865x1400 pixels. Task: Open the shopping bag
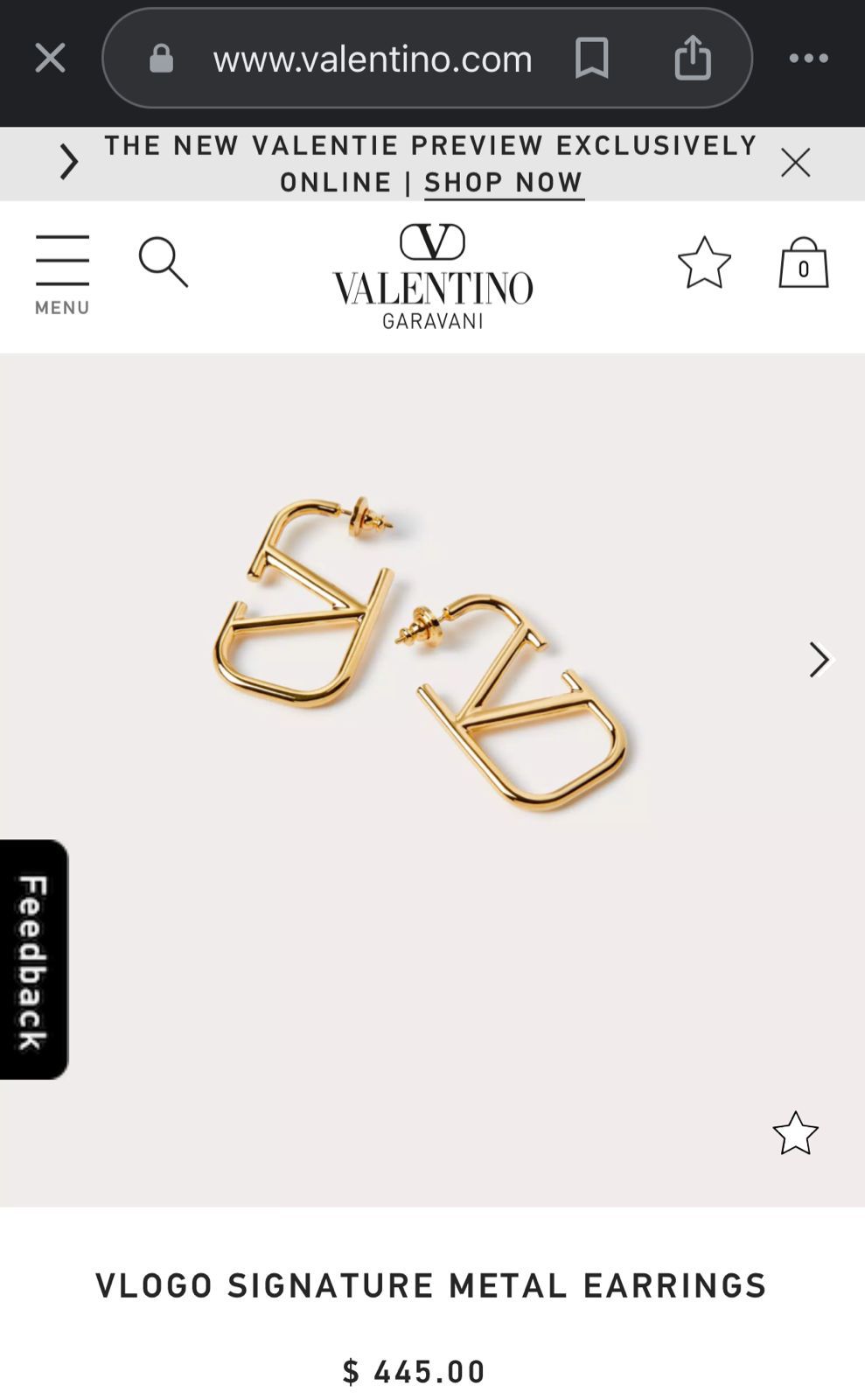tap(803, 263)
